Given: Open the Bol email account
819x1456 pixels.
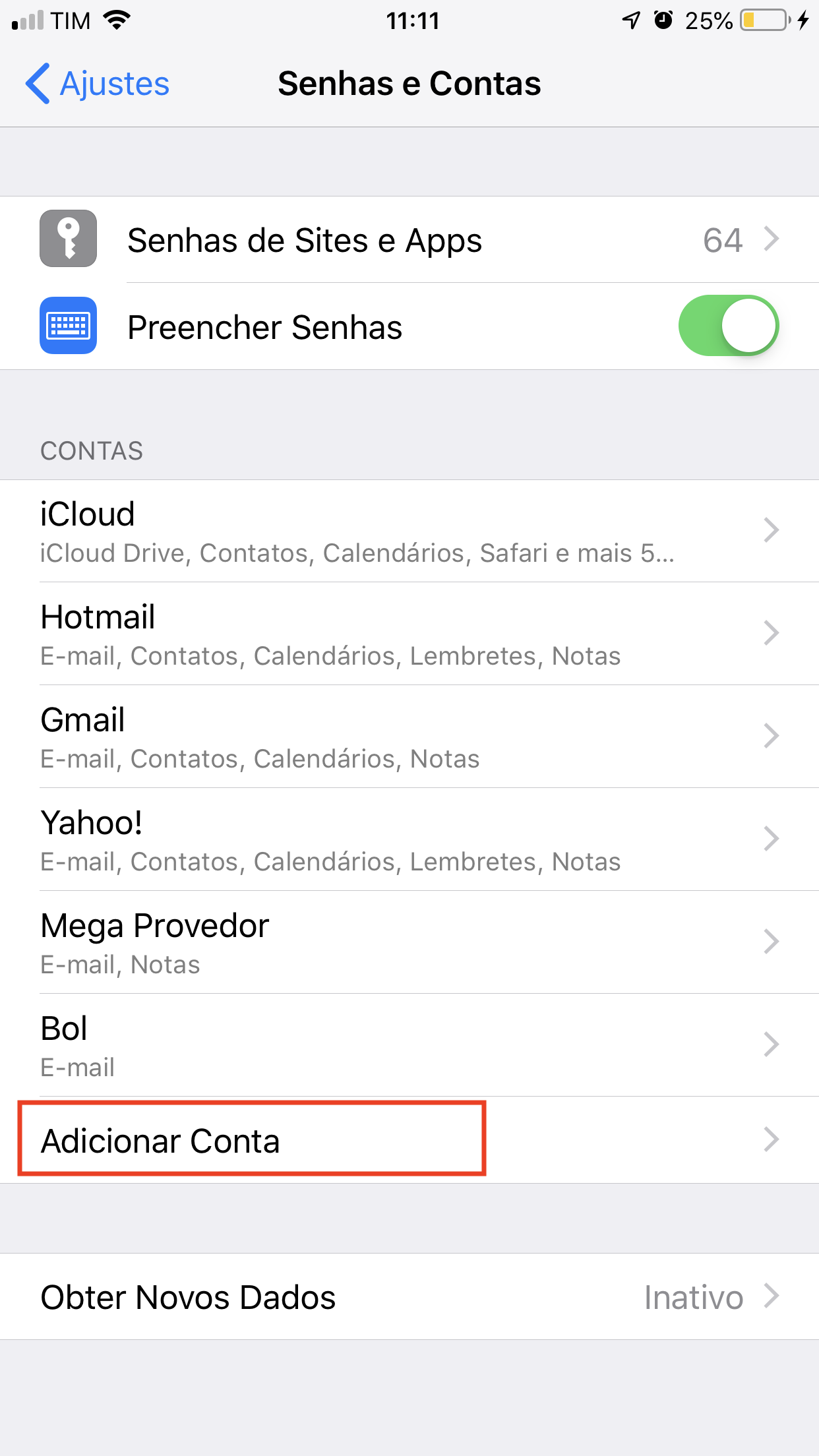Looking at the screenshot, I should 409,1045.
